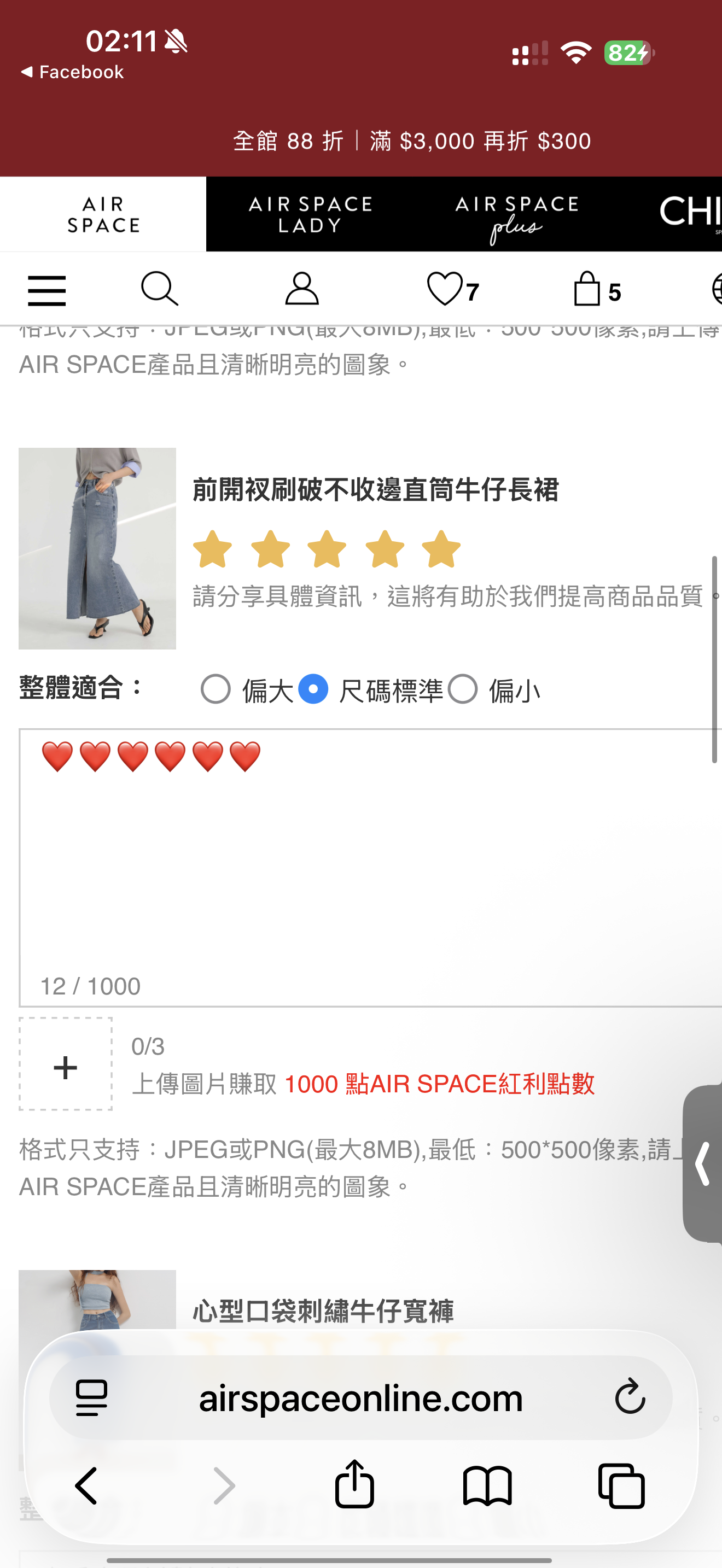Open wishlist heart with 7 items
This screenshot has width=722, height=1568.
(x=452, y=290)
